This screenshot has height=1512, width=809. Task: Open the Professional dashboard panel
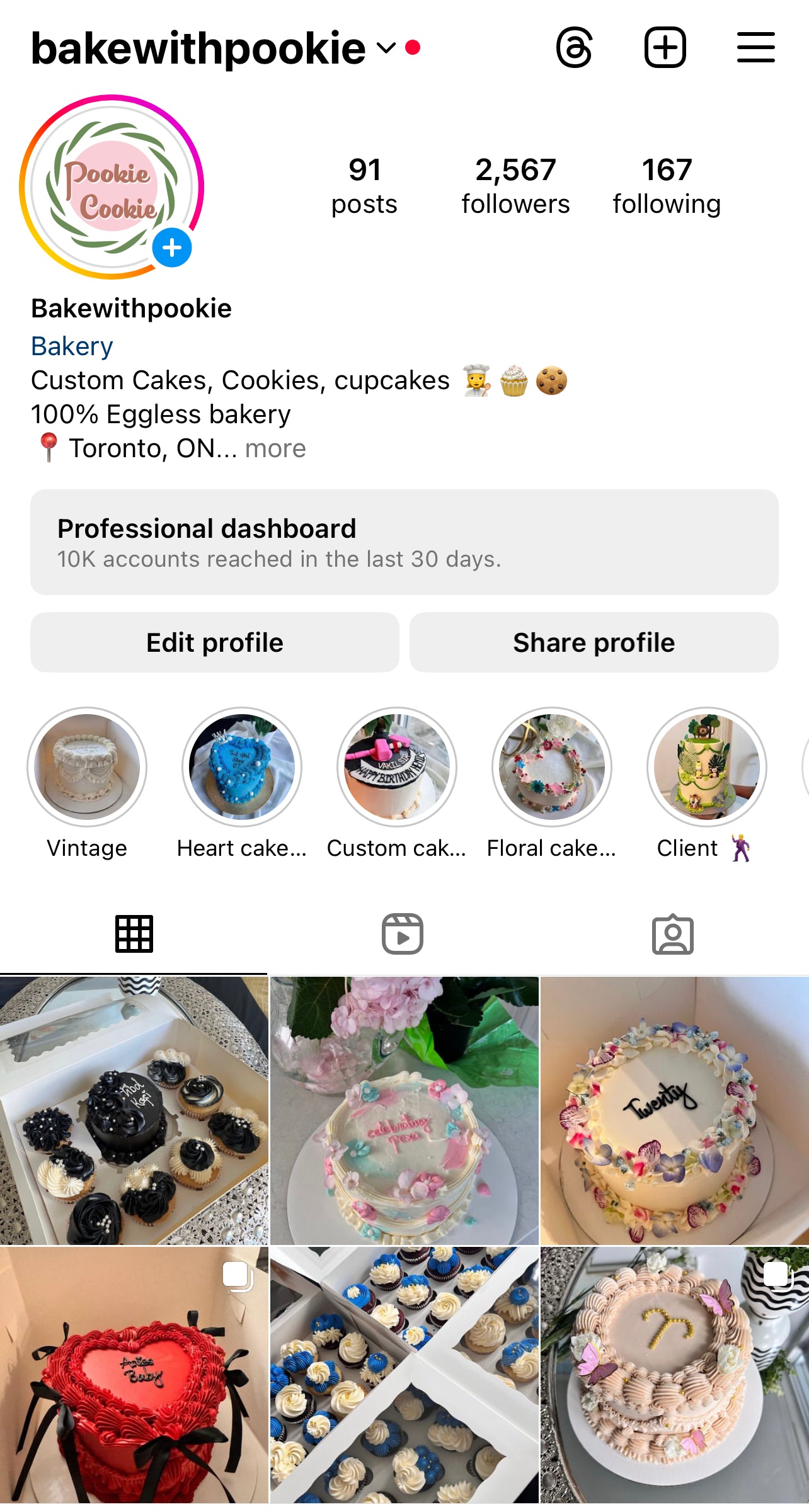point(404,540)
